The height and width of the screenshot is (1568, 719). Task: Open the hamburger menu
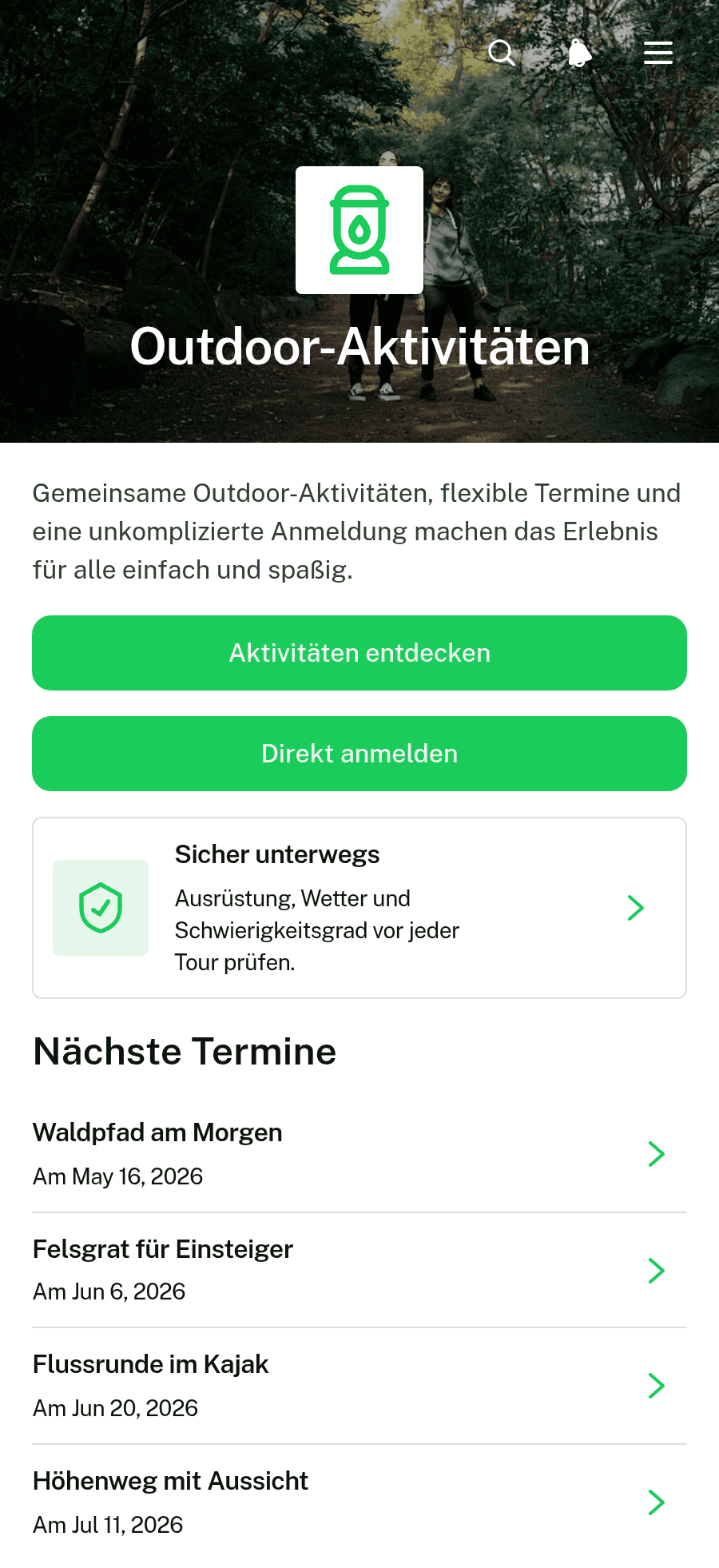coord(658,53)
